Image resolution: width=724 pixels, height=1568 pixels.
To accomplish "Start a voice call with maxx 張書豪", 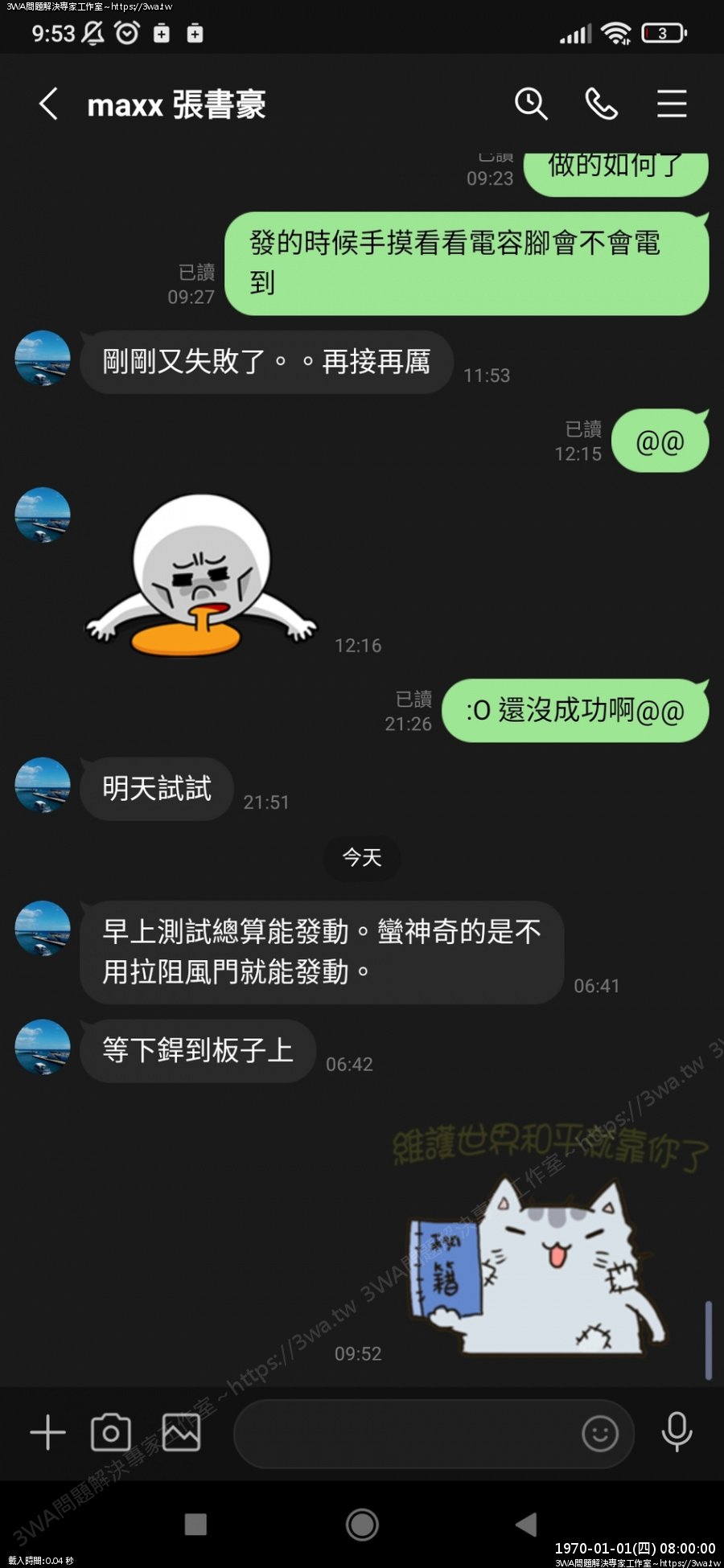I will coord(601,105).
